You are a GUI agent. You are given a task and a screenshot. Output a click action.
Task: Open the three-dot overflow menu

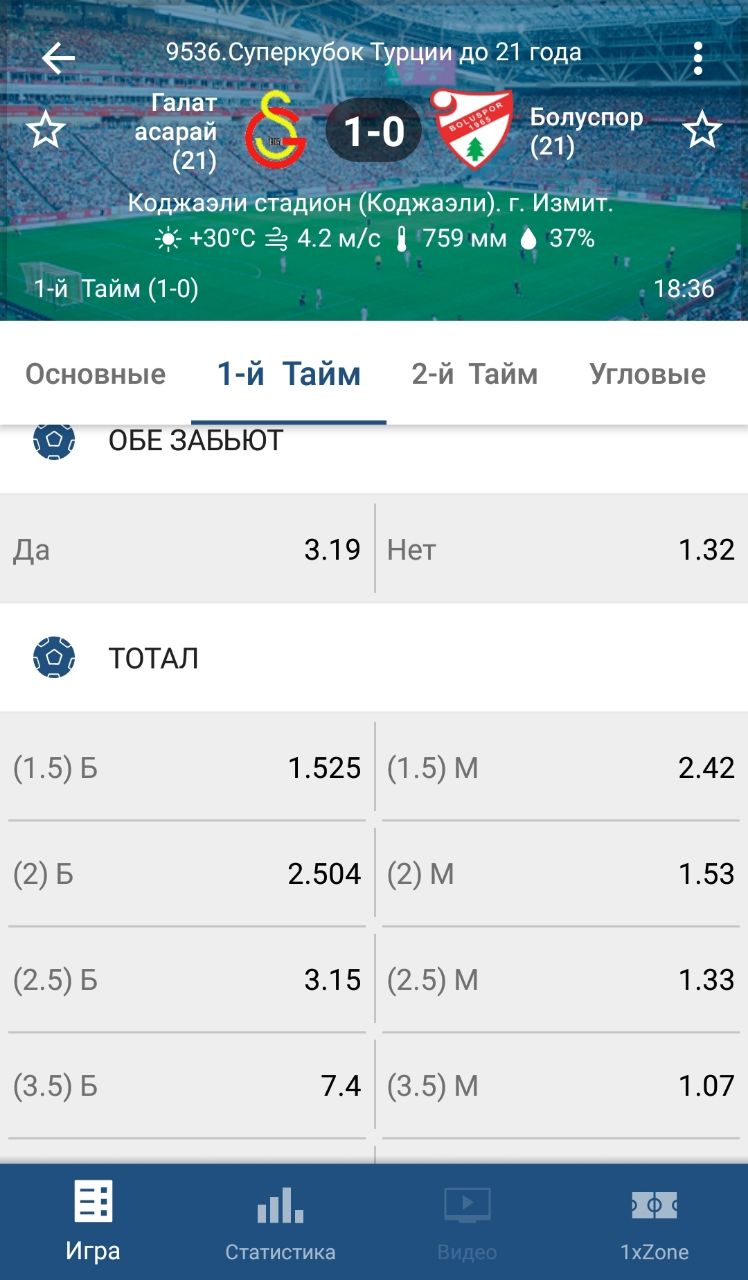tap(698, 58)
